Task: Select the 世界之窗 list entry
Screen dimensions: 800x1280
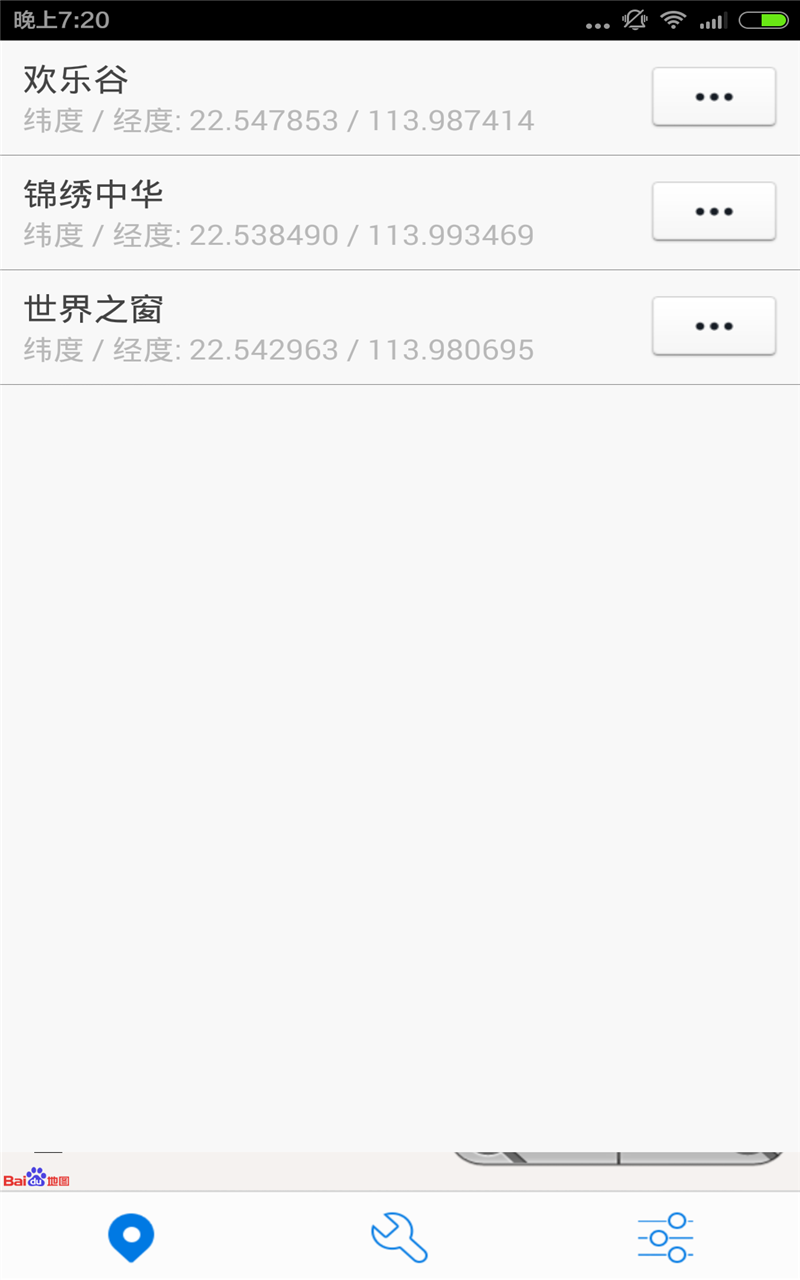Action: pos(300,325)
